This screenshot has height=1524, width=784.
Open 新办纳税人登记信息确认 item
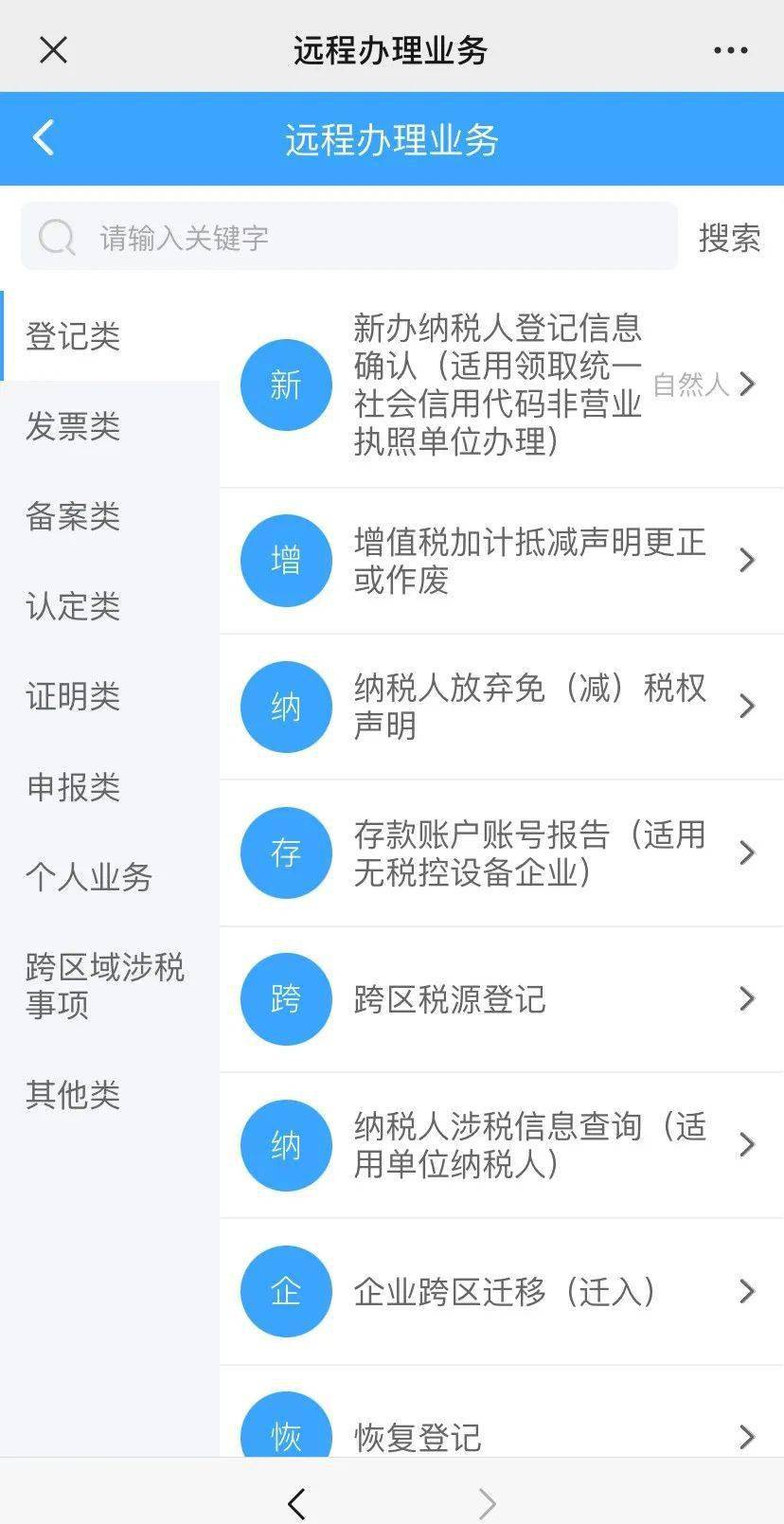502,385
